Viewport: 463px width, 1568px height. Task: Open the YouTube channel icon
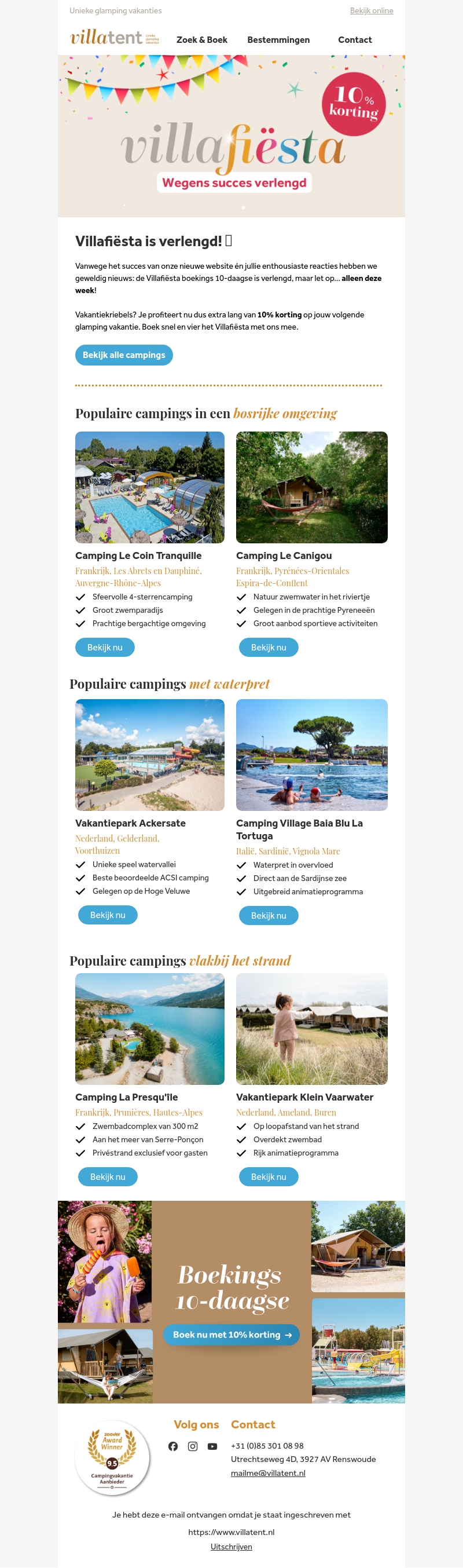[x=212, y=1446]
